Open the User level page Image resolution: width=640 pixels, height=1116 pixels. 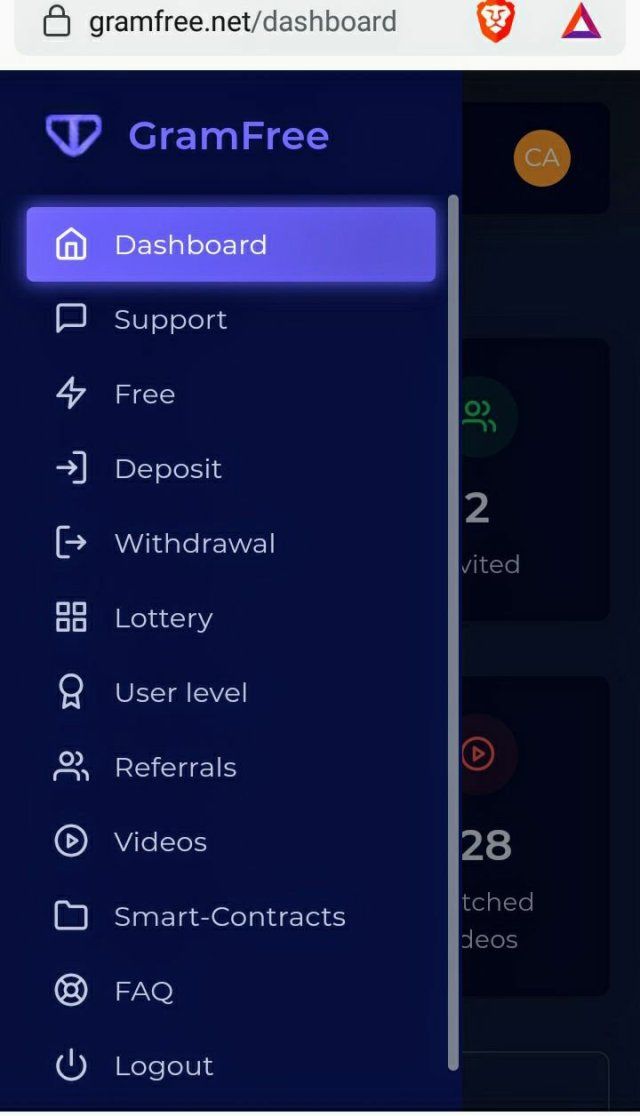231,693
